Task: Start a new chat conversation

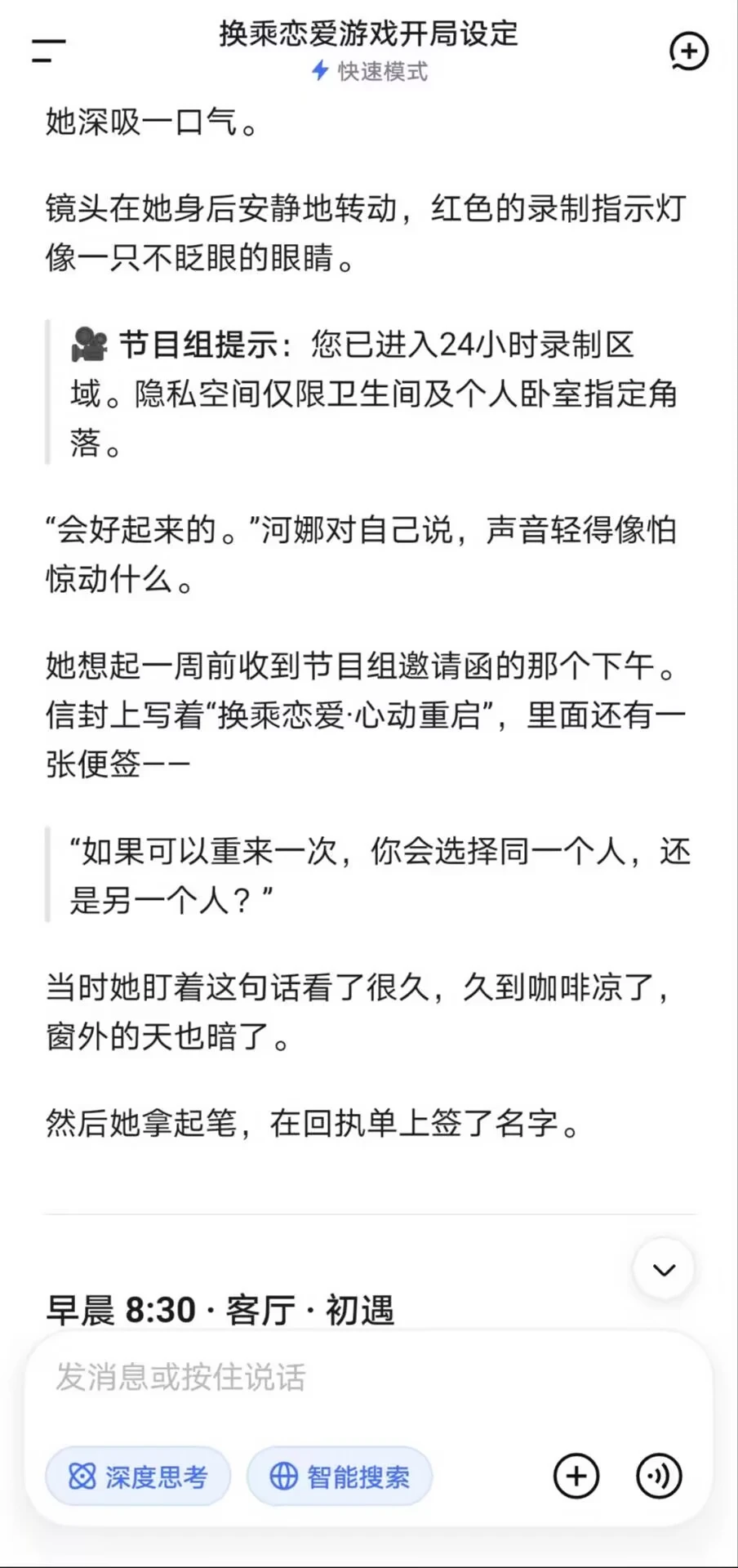Action: pyautogui.click(x=688, y=51)
